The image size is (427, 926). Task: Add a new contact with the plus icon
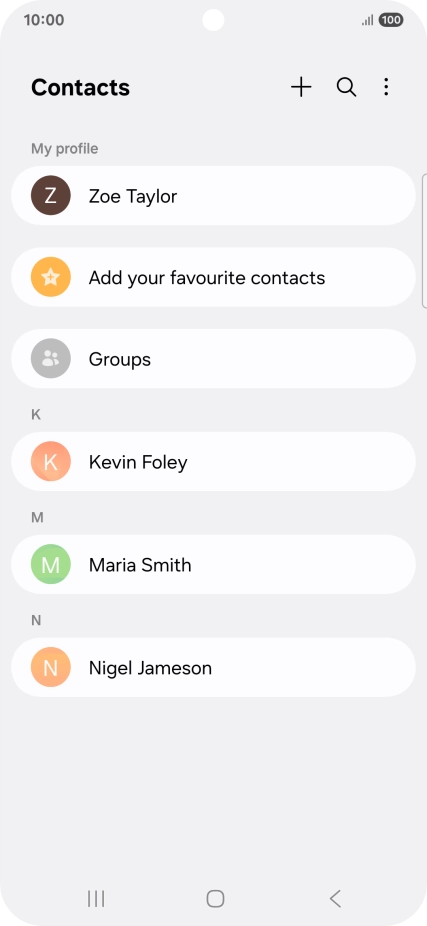(301, 87)
